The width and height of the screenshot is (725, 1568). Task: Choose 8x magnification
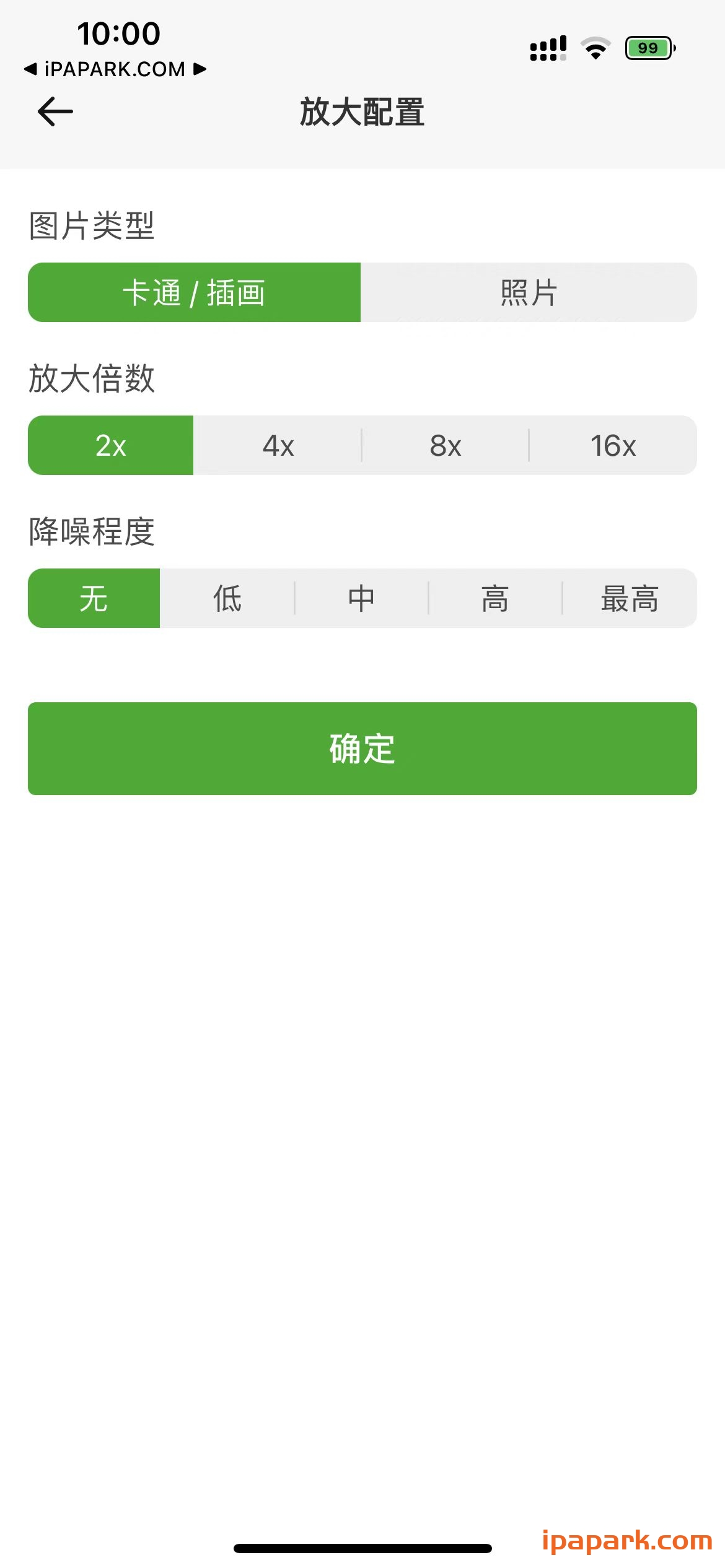pos(445,445)
